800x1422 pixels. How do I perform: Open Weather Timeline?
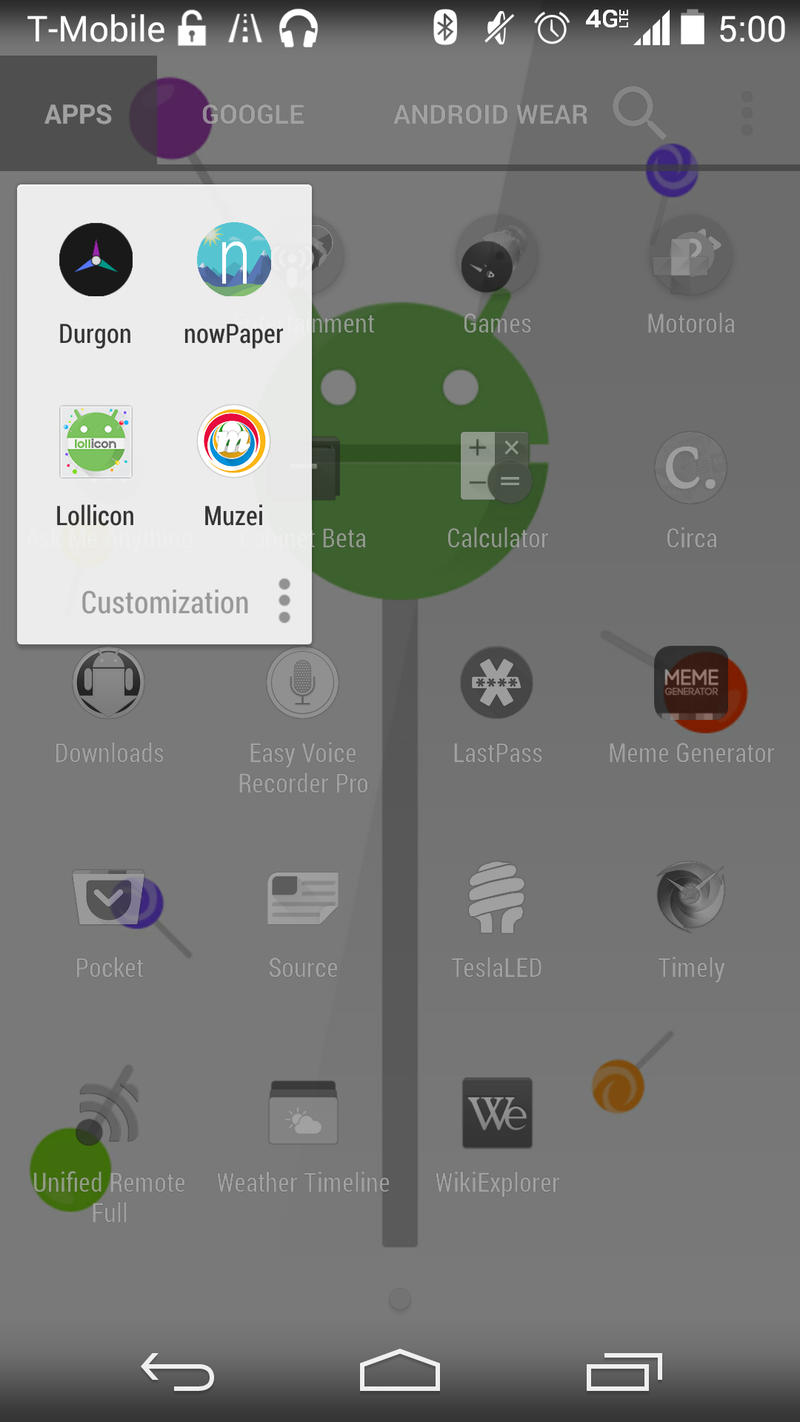(x=303, y=1112)
